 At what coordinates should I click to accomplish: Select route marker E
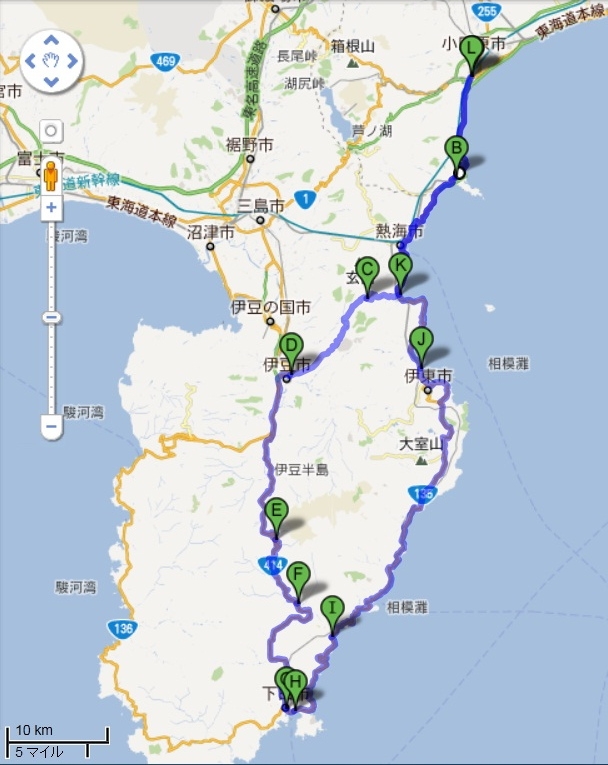[x=276, y=513]
